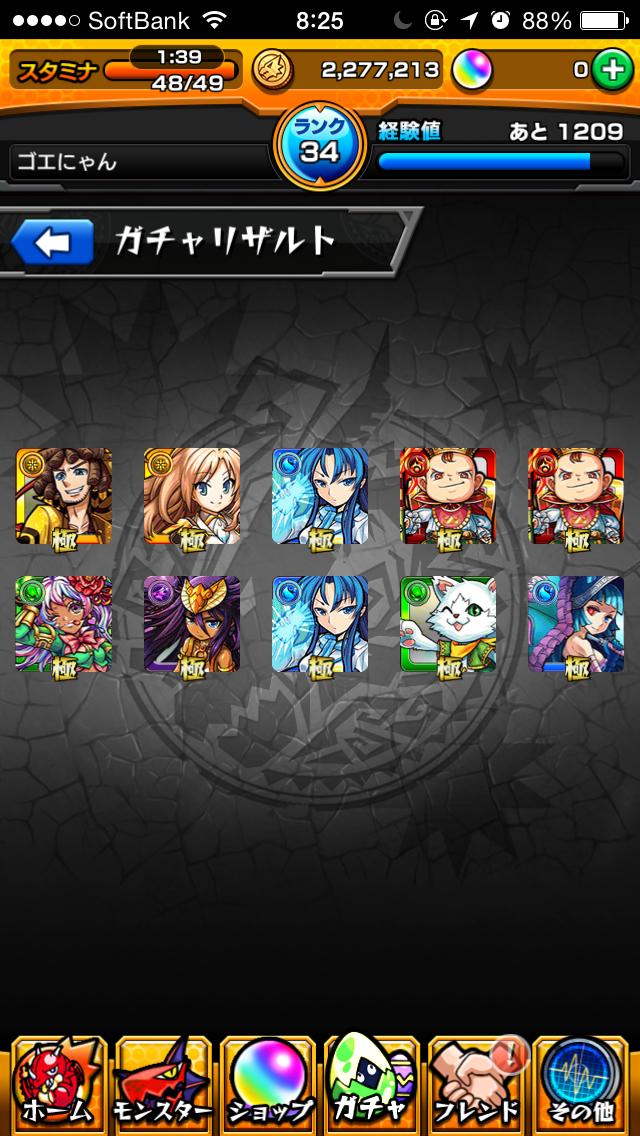This screenshot has height=1136, width=640.
Task: Switch to the モンスター tab
Action: 163,1085
